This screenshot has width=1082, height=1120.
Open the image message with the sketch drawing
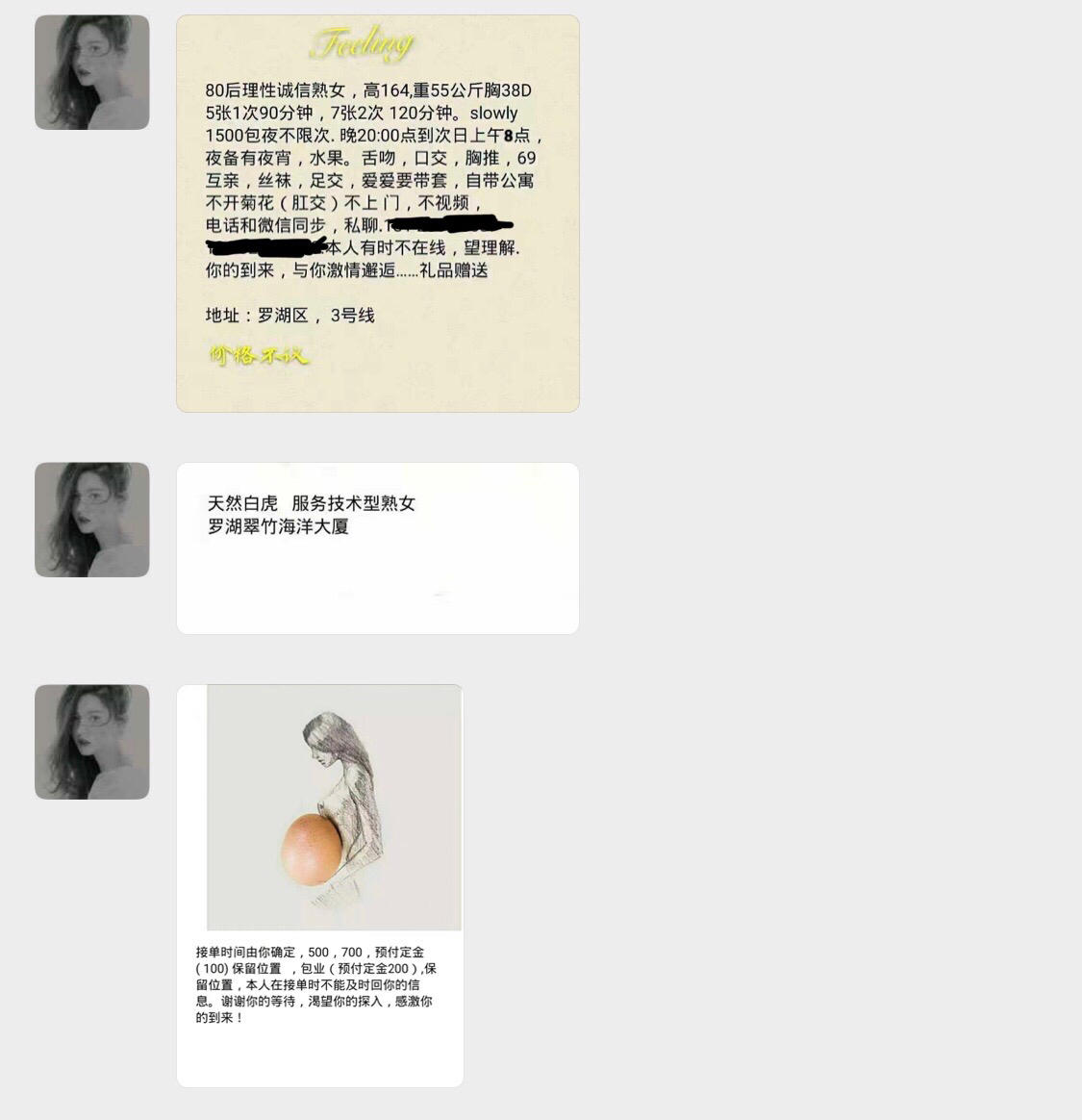pyautogui.click(x=320, y=885)
